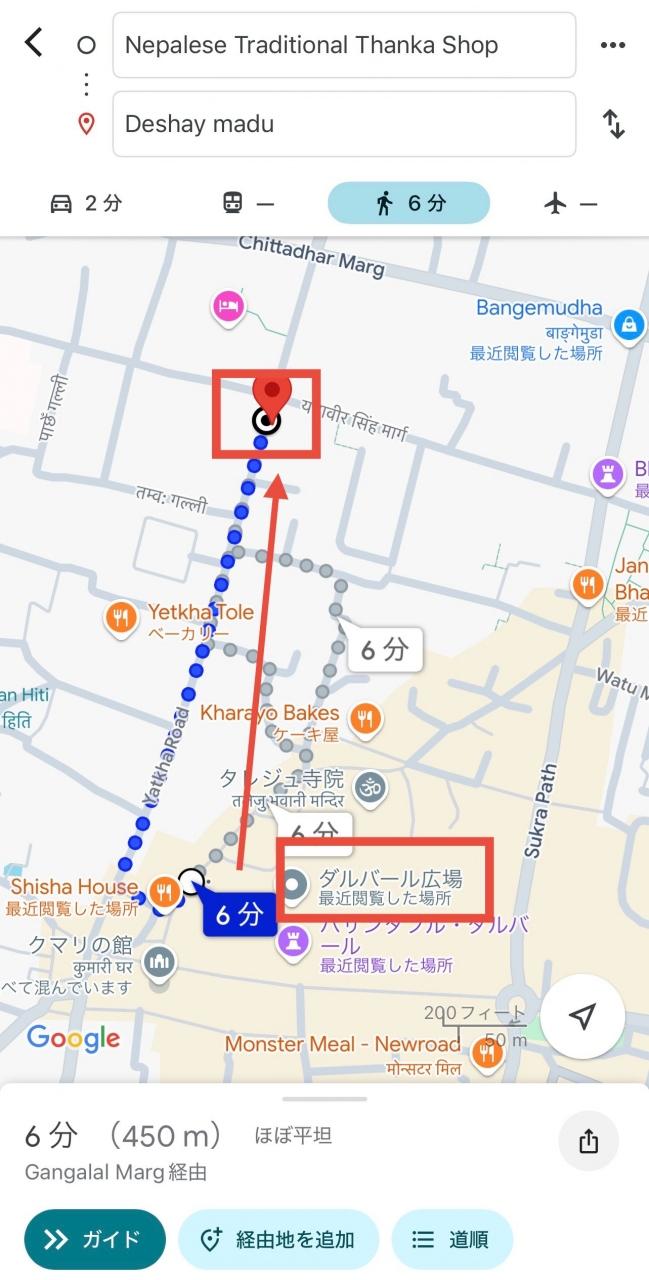Open the Monster Meal - Newroad marker
Screen dimensions: 649x1280
(487, 1051)
